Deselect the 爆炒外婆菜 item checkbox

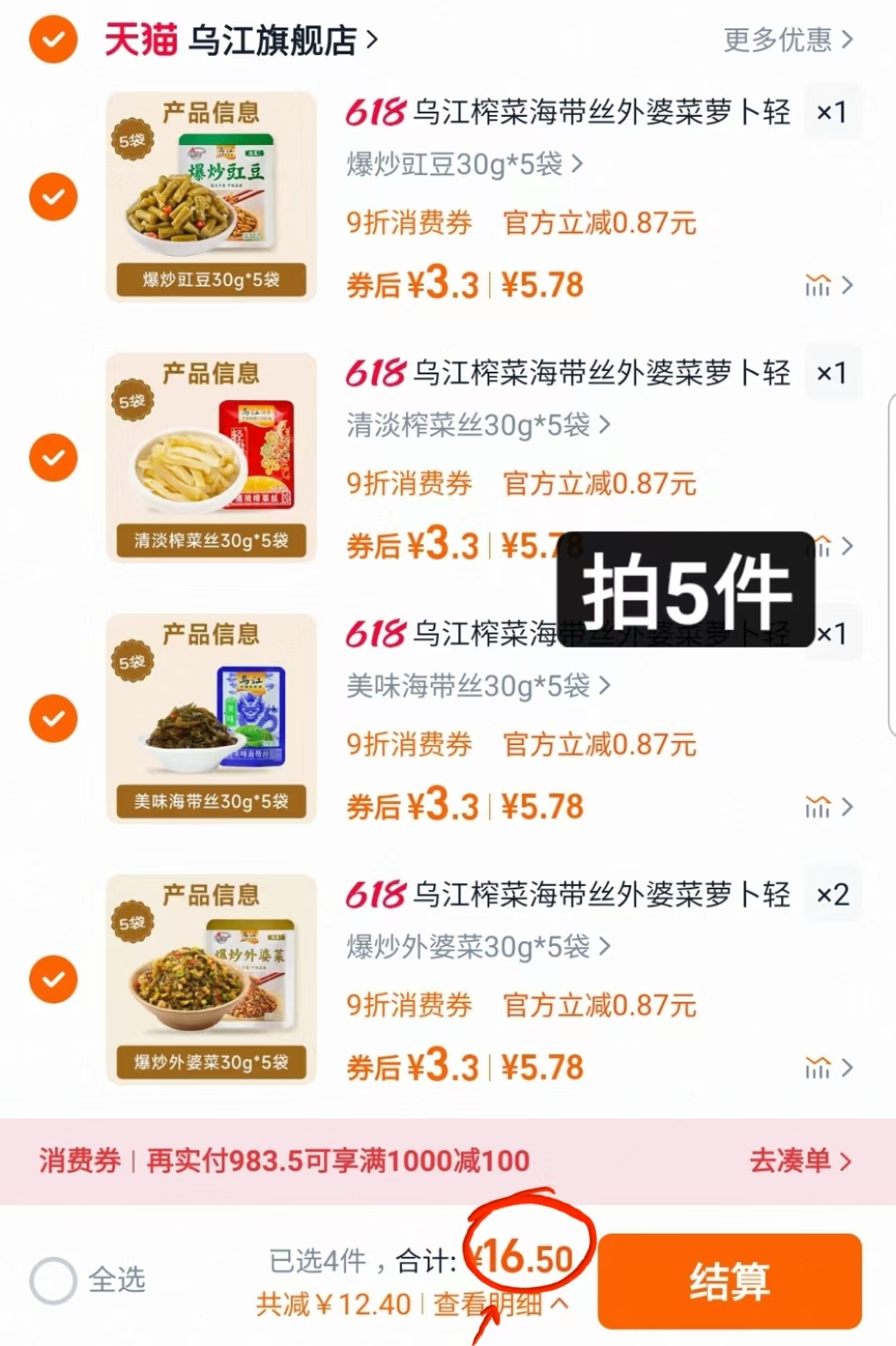(53, 979)
